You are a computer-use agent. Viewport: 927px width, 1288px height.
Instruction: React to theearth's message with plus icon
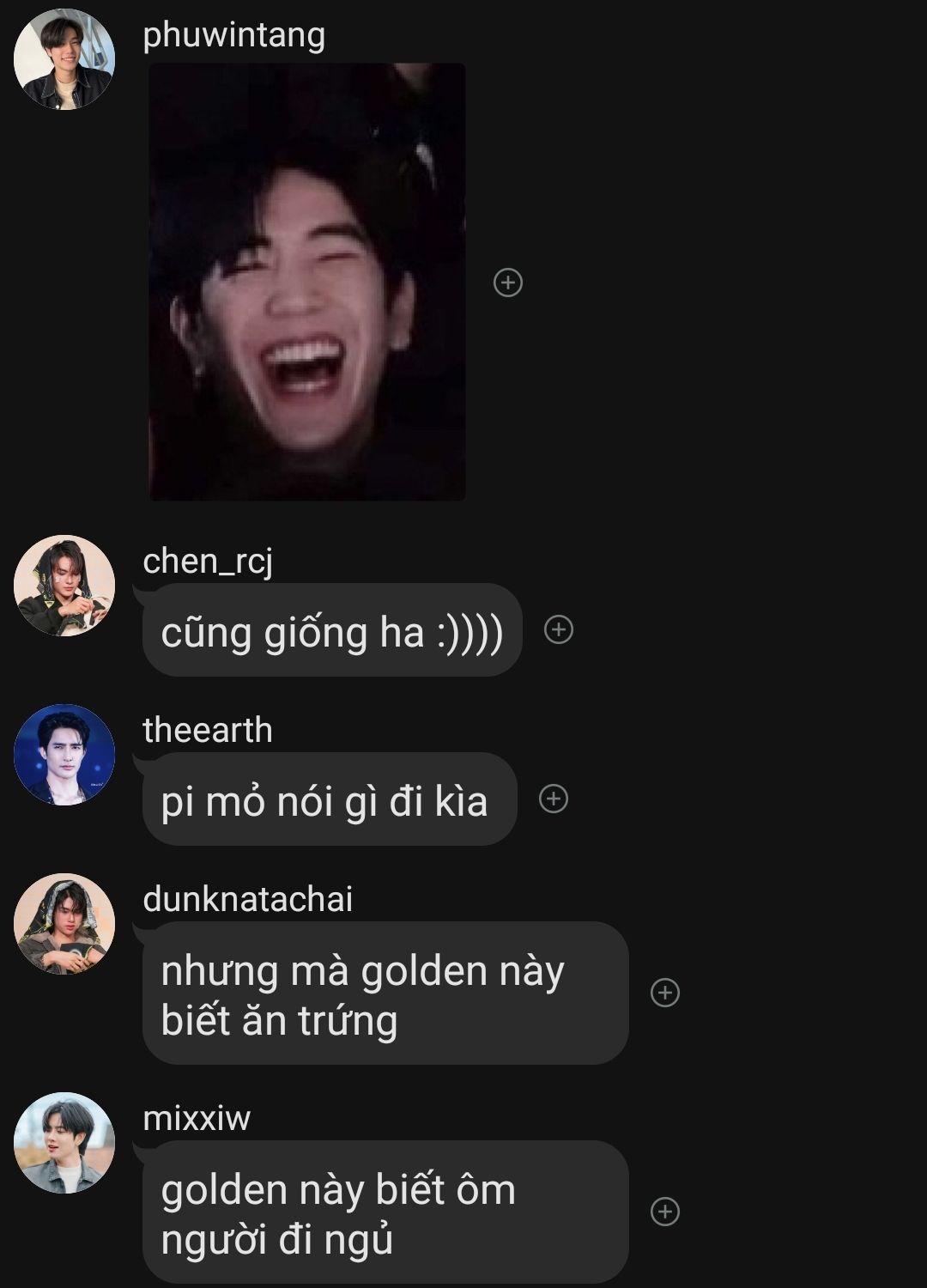(554, 799)
